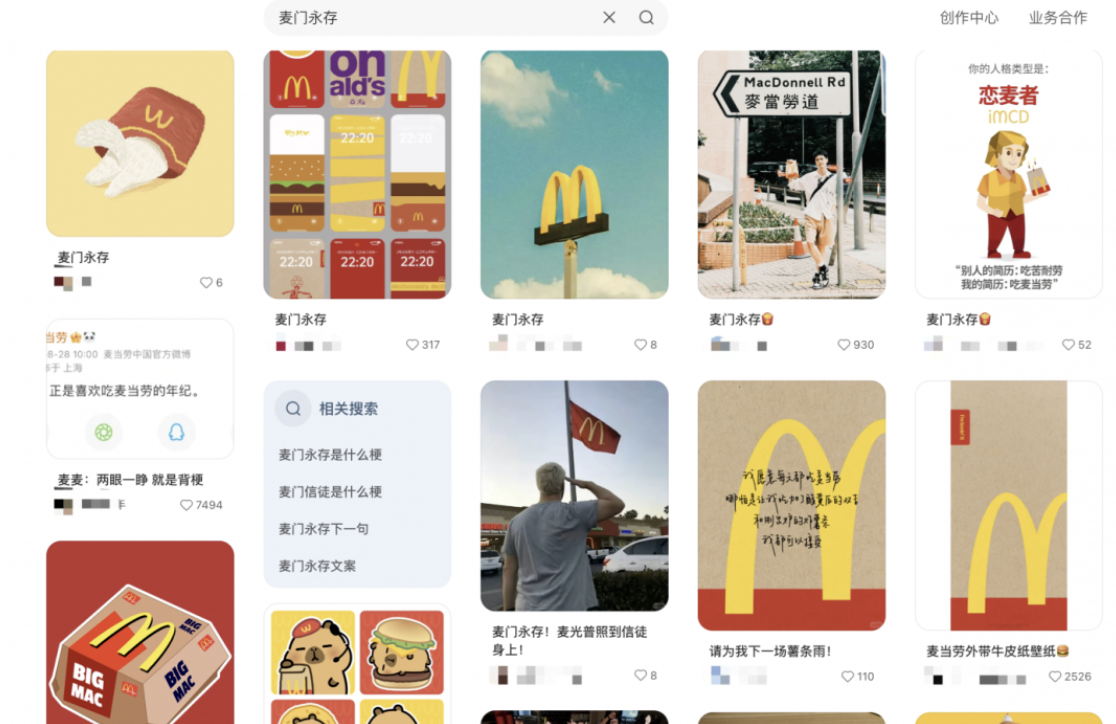
Task: Like the post 请为我下一场薯条雨
Action: coord(847,677)
